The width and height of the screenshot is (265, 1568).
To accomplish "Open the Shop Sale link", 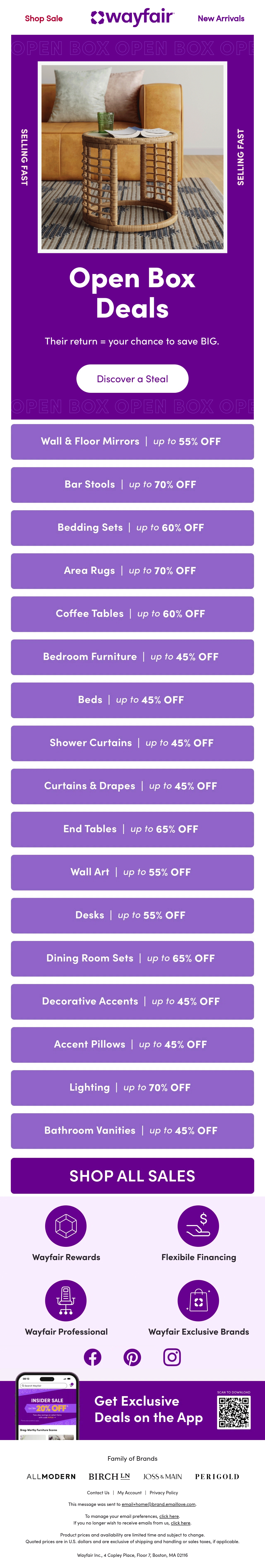I will (44, 18).
